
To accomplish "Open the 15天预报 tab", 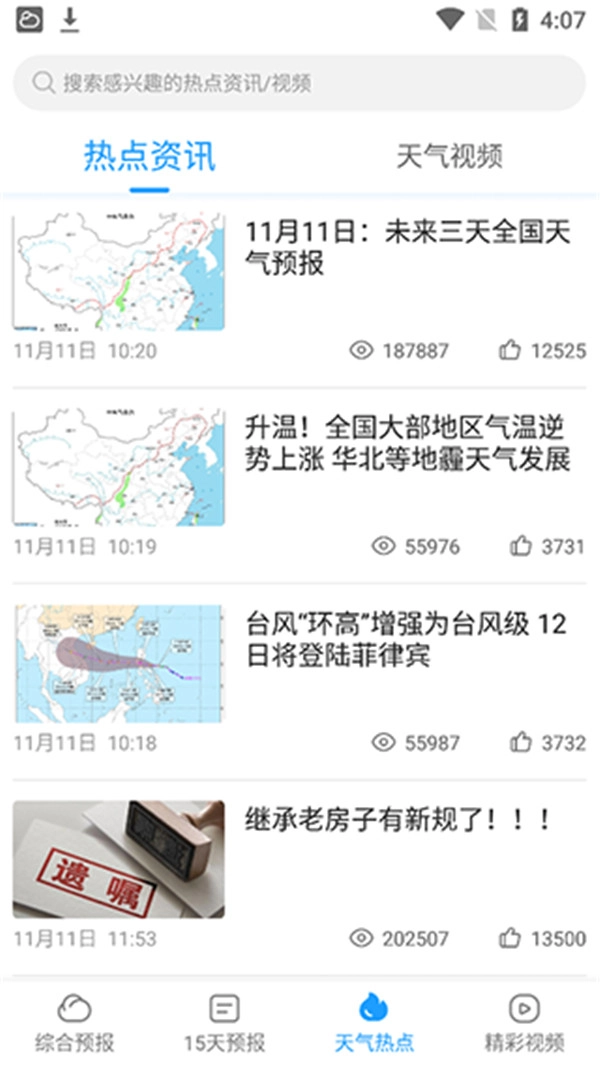I will tap(224, 1022).
